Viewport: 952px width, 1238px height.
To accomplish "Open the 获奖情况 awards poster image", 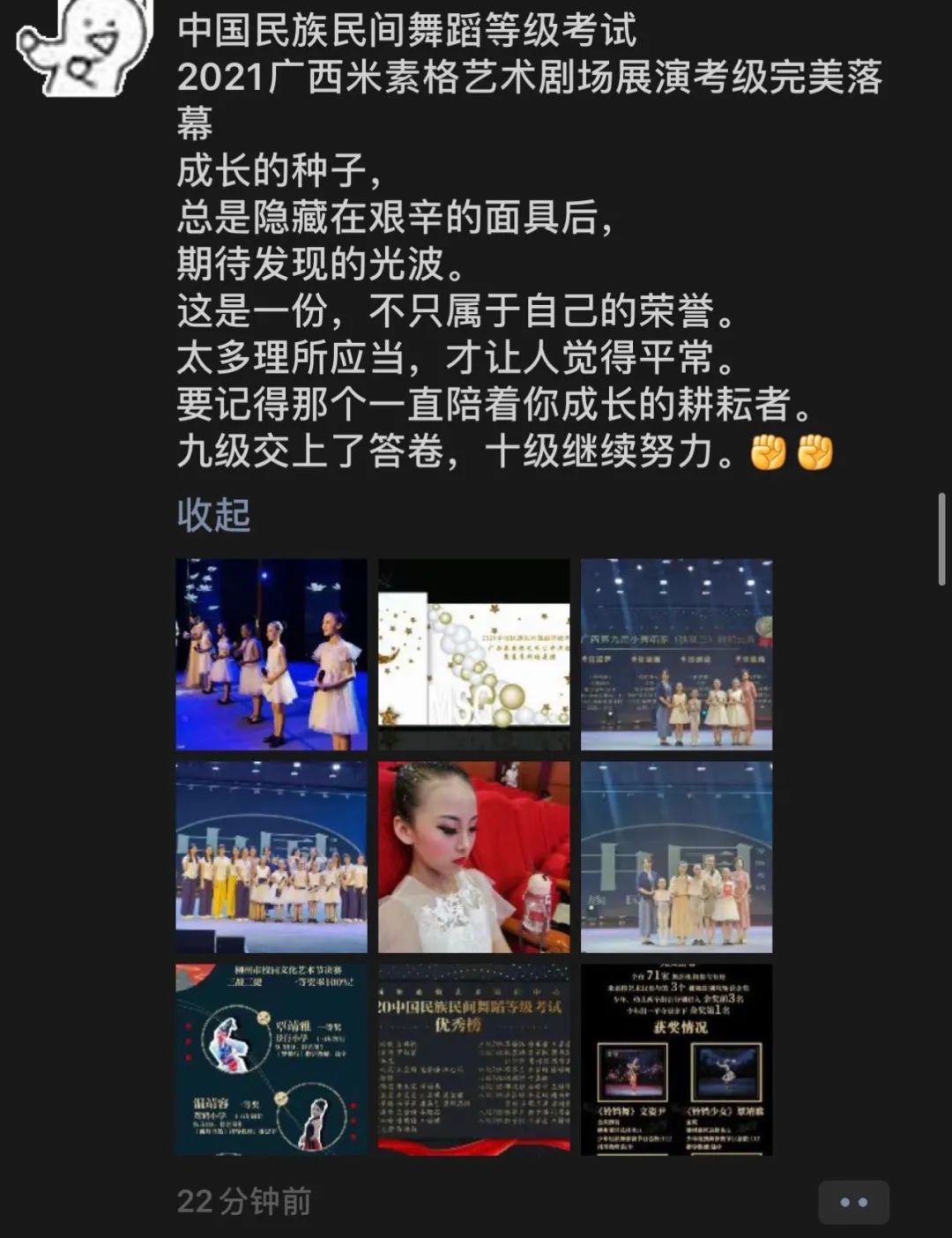I will tap(676, 1058).
